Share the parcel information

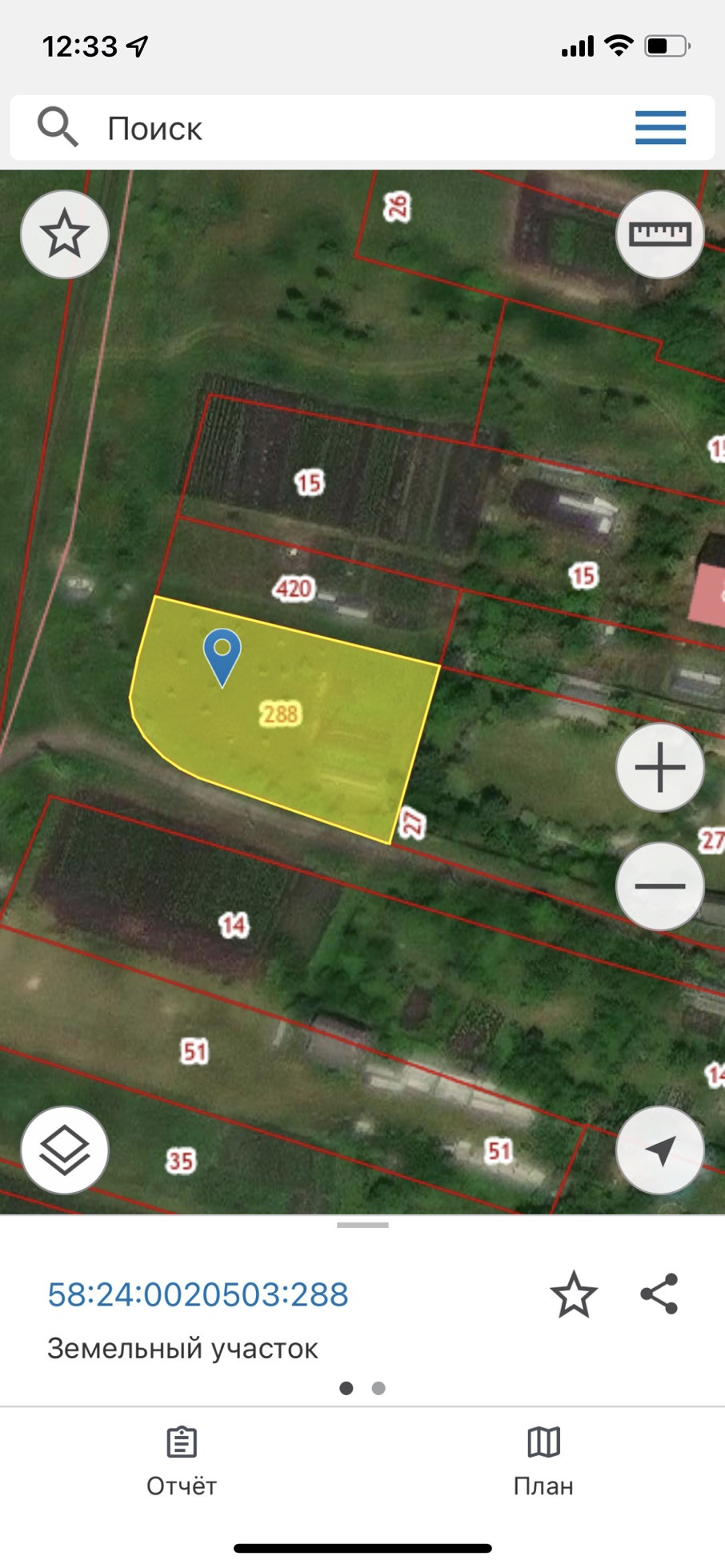[659, 1294]
